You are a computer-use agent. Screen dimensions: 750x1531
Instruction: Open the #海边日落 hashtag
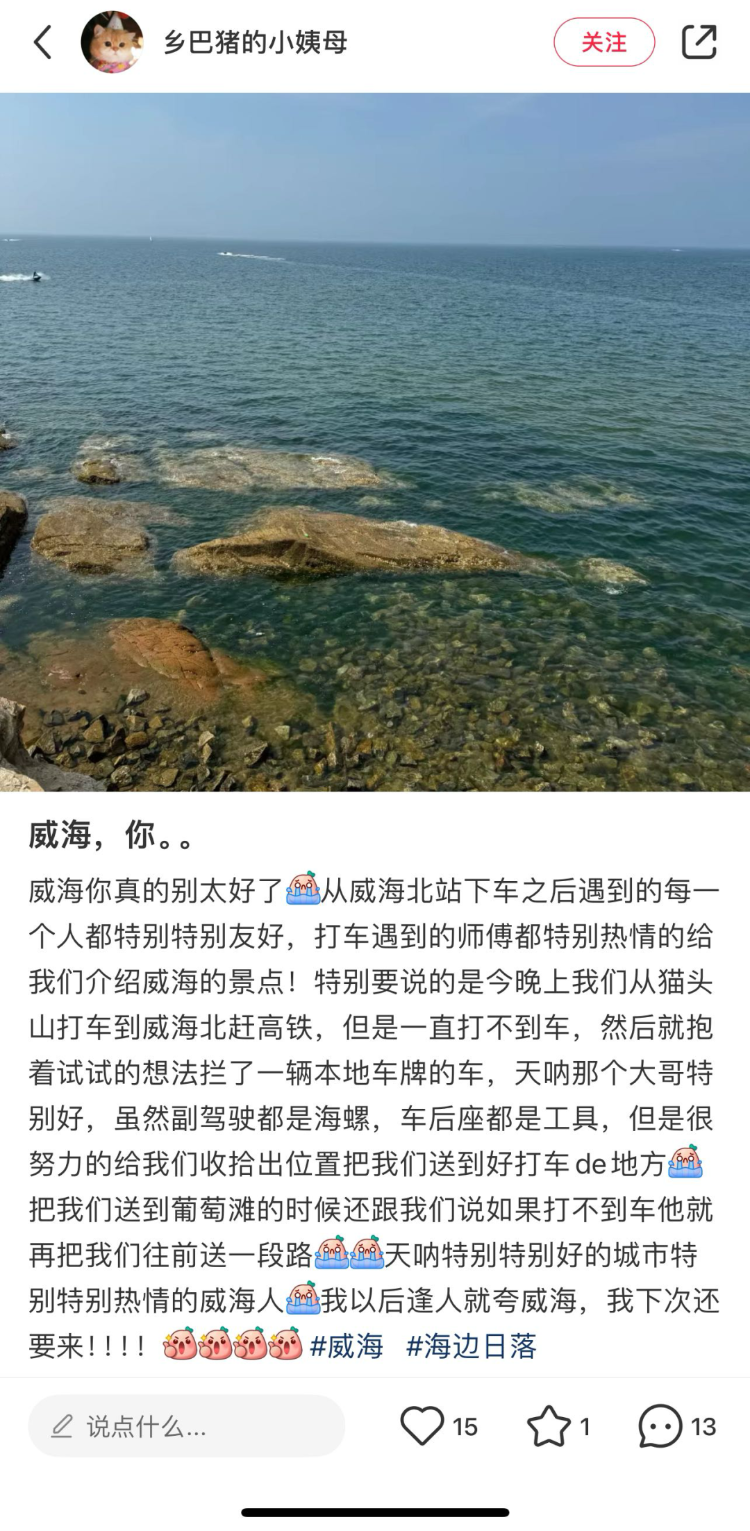(471, 1346)
